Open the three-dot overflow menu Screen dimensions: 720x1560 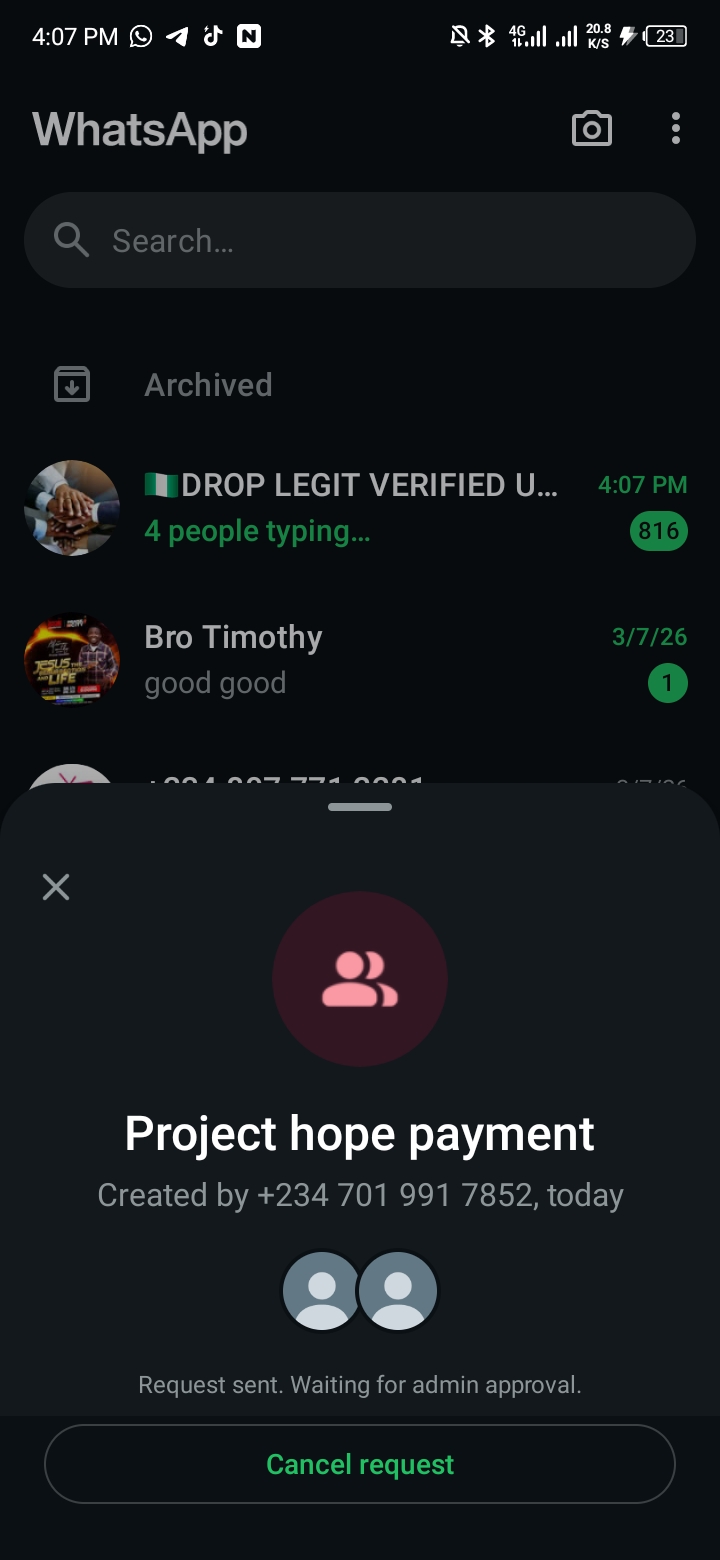[676, 129]
